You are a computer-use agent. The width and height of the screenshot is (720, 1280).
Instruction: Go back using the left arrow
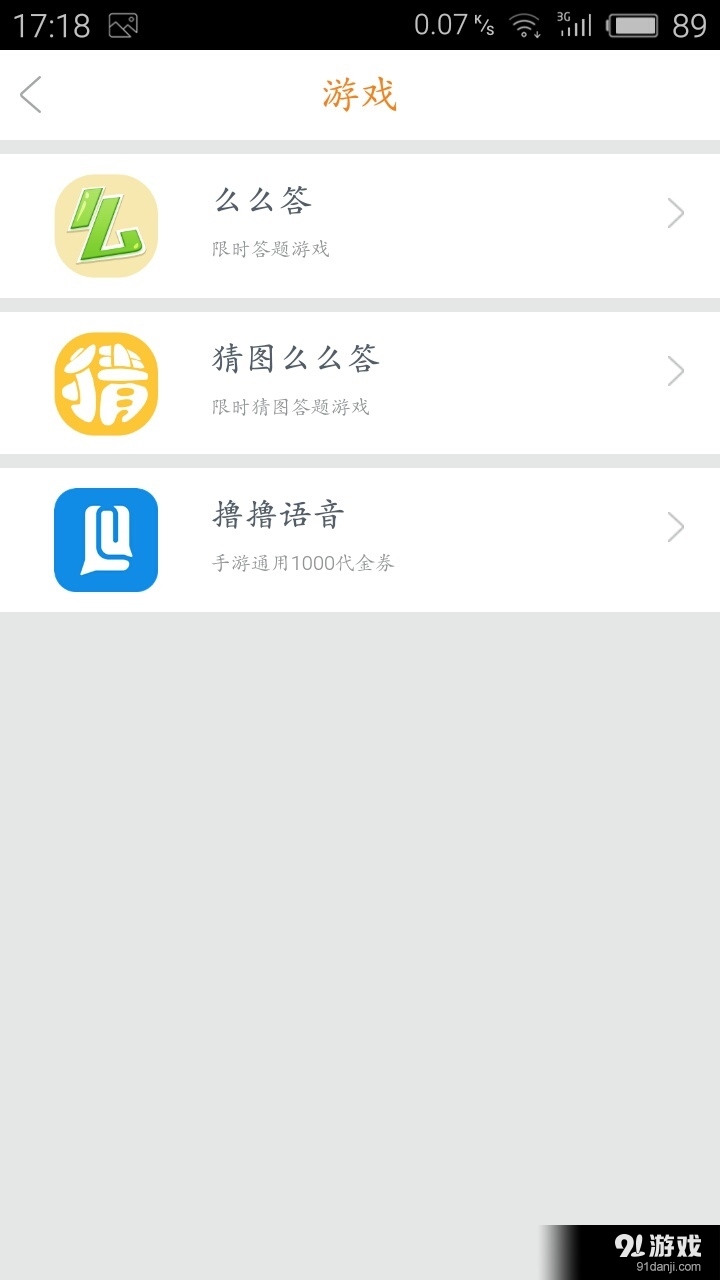pos(30,95)
